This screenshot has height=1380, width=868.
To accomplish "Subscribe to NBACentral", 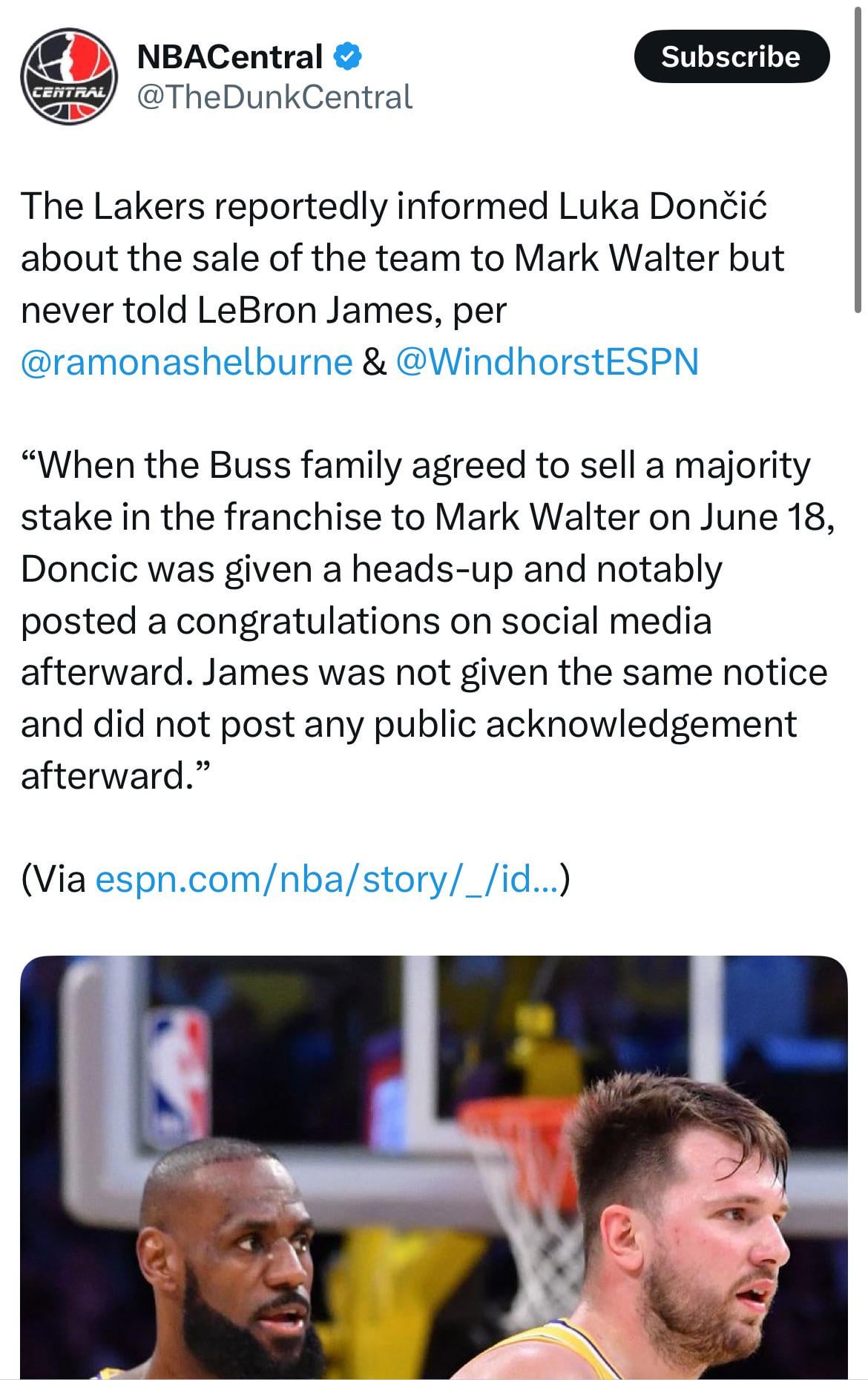I will click(731, 56).
